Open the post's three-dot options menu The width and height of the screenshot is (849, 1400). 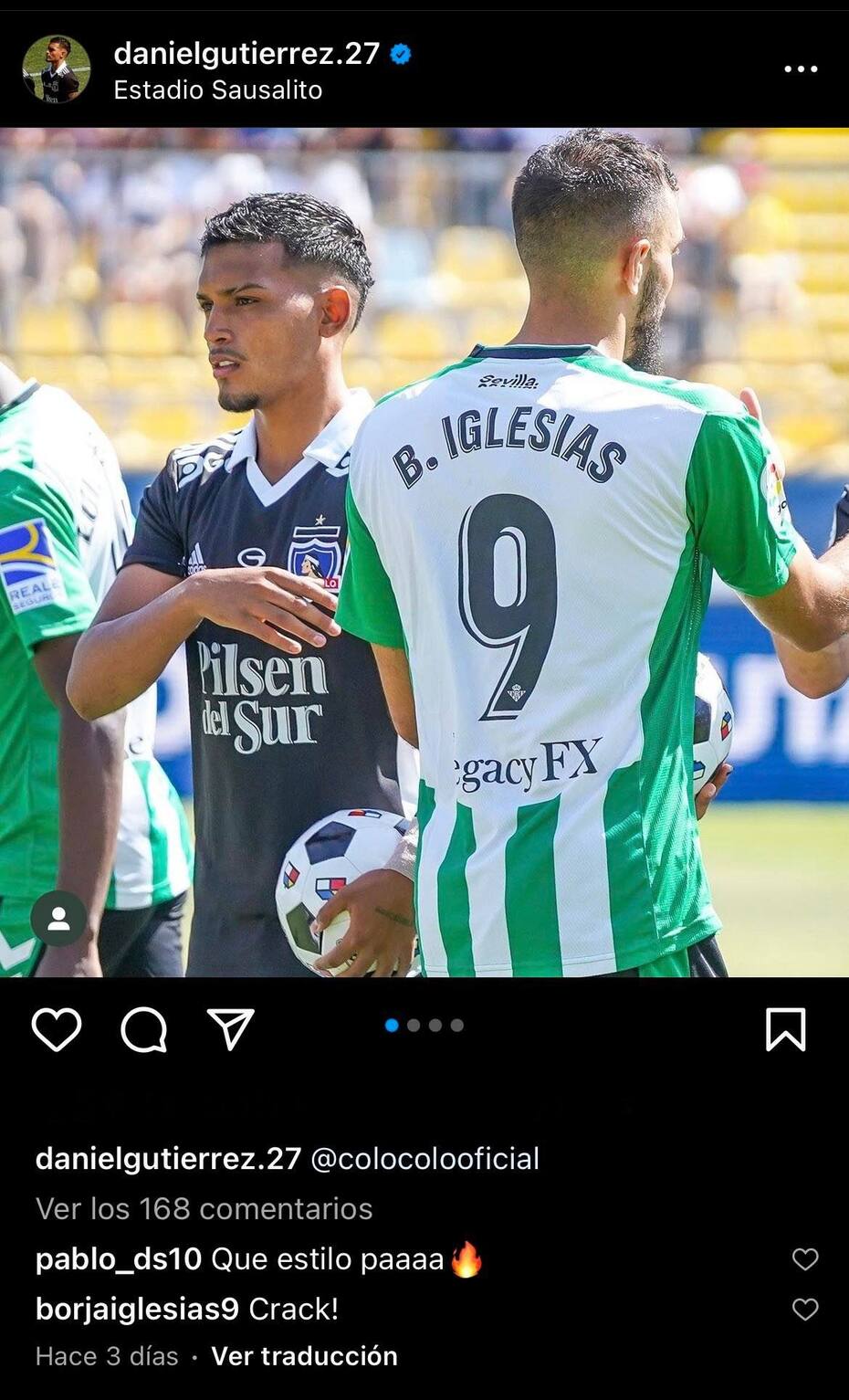pos(800,69)
